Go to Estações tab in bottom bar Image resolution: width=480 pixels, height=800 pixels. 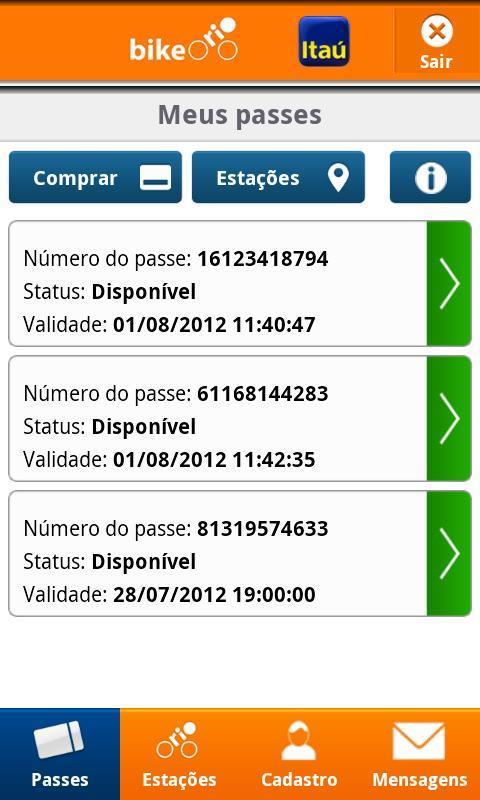[179, 754]
